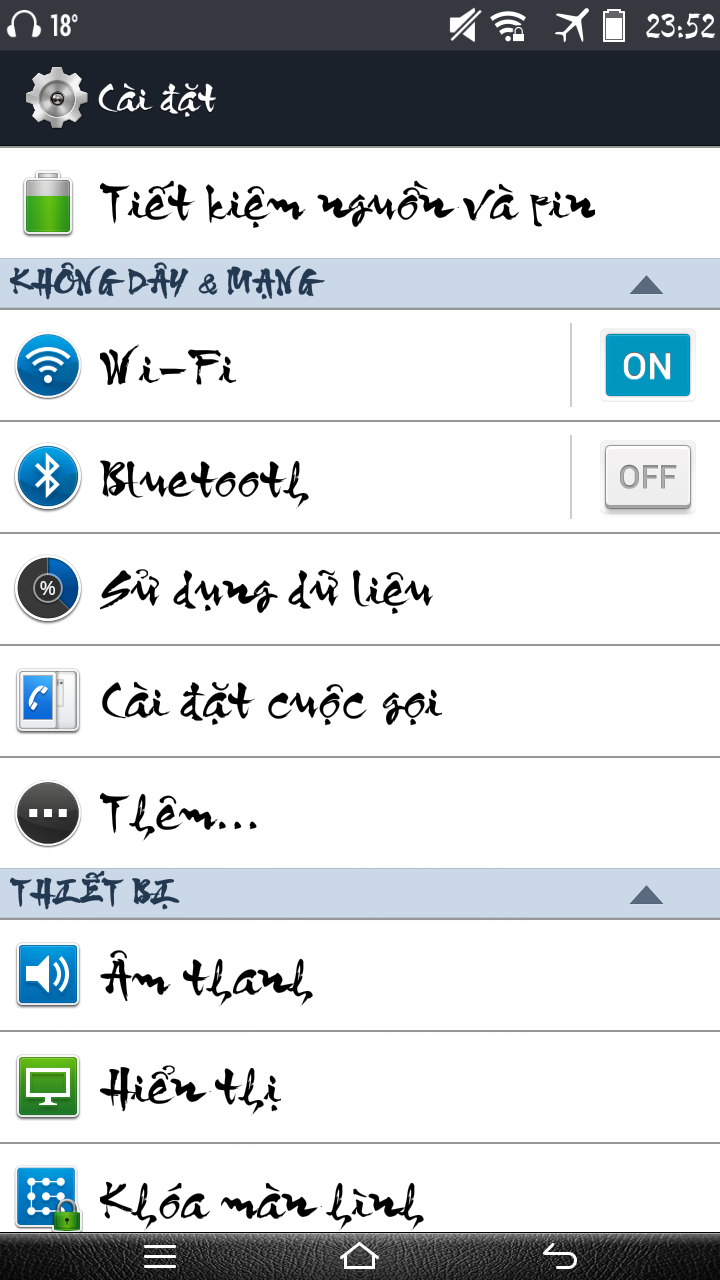The image size is (720, 1280).
Task: Tap the call settings phone icon
Action: pyautogui.click(x=47, y=701)
